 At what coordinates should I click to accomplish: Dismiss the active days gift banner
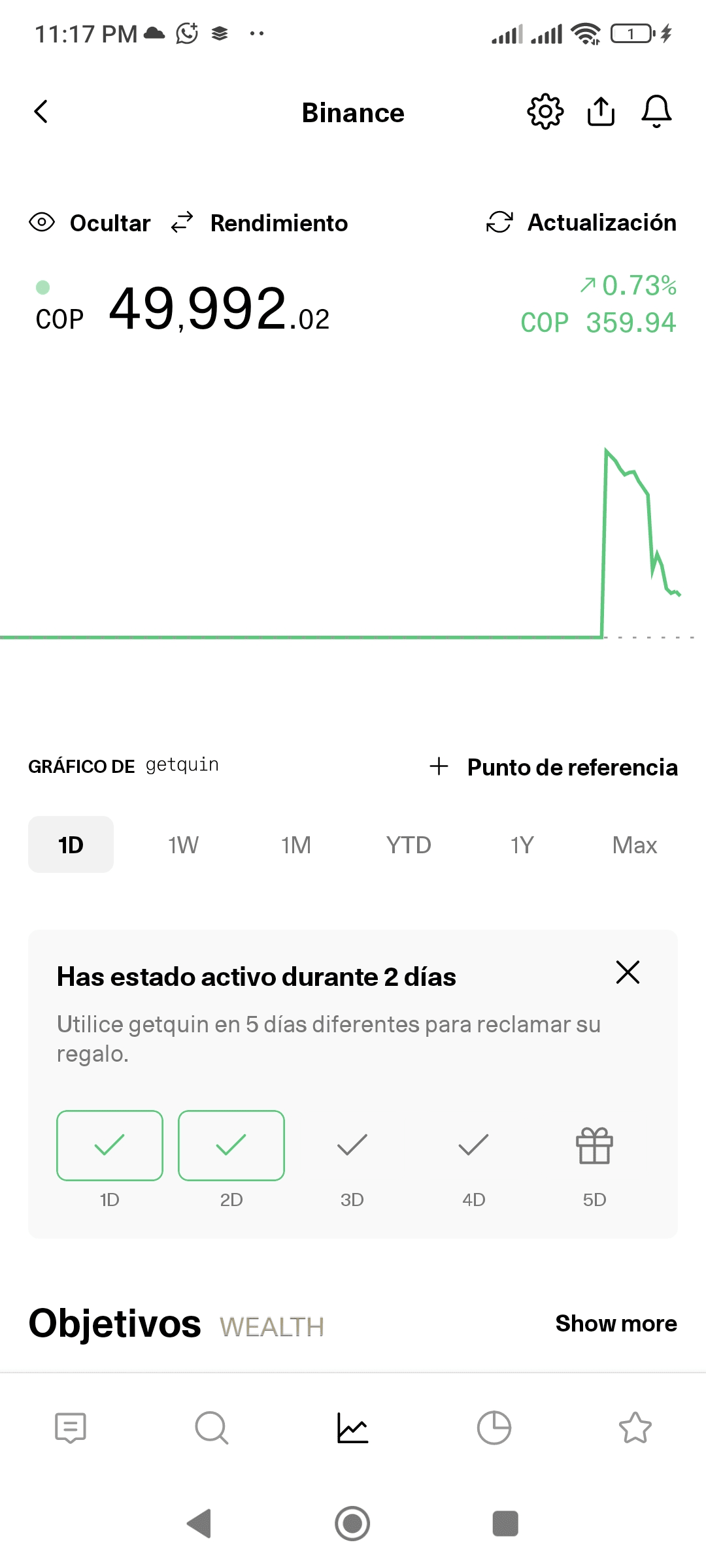pos(628,972)
